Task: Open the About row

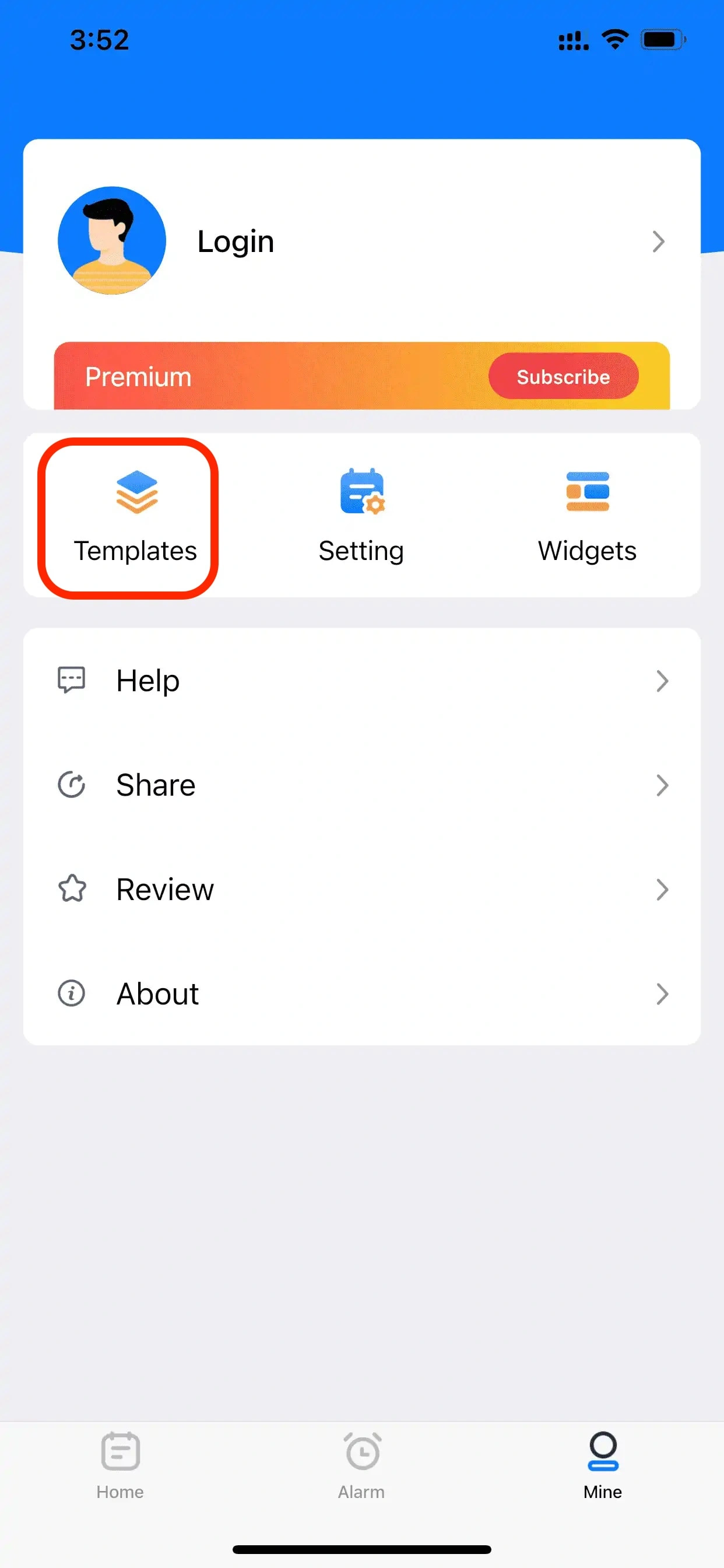Action: coord(361,993)
